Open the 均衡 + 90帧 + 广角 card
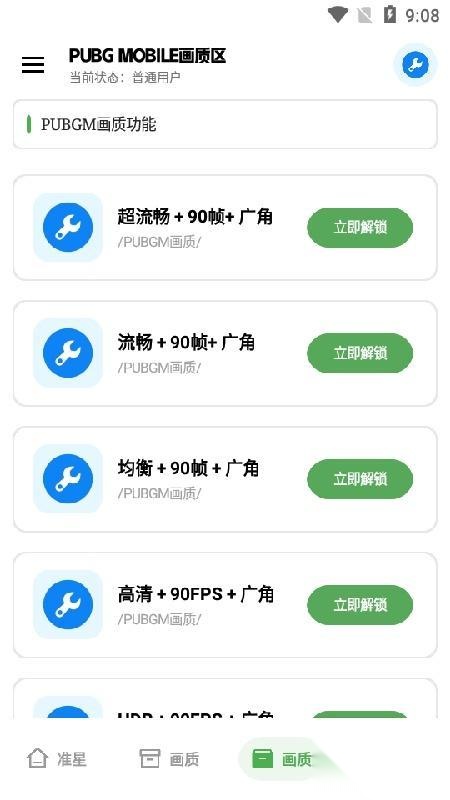The height and width of the screenshot is (800, 450). 225,479
